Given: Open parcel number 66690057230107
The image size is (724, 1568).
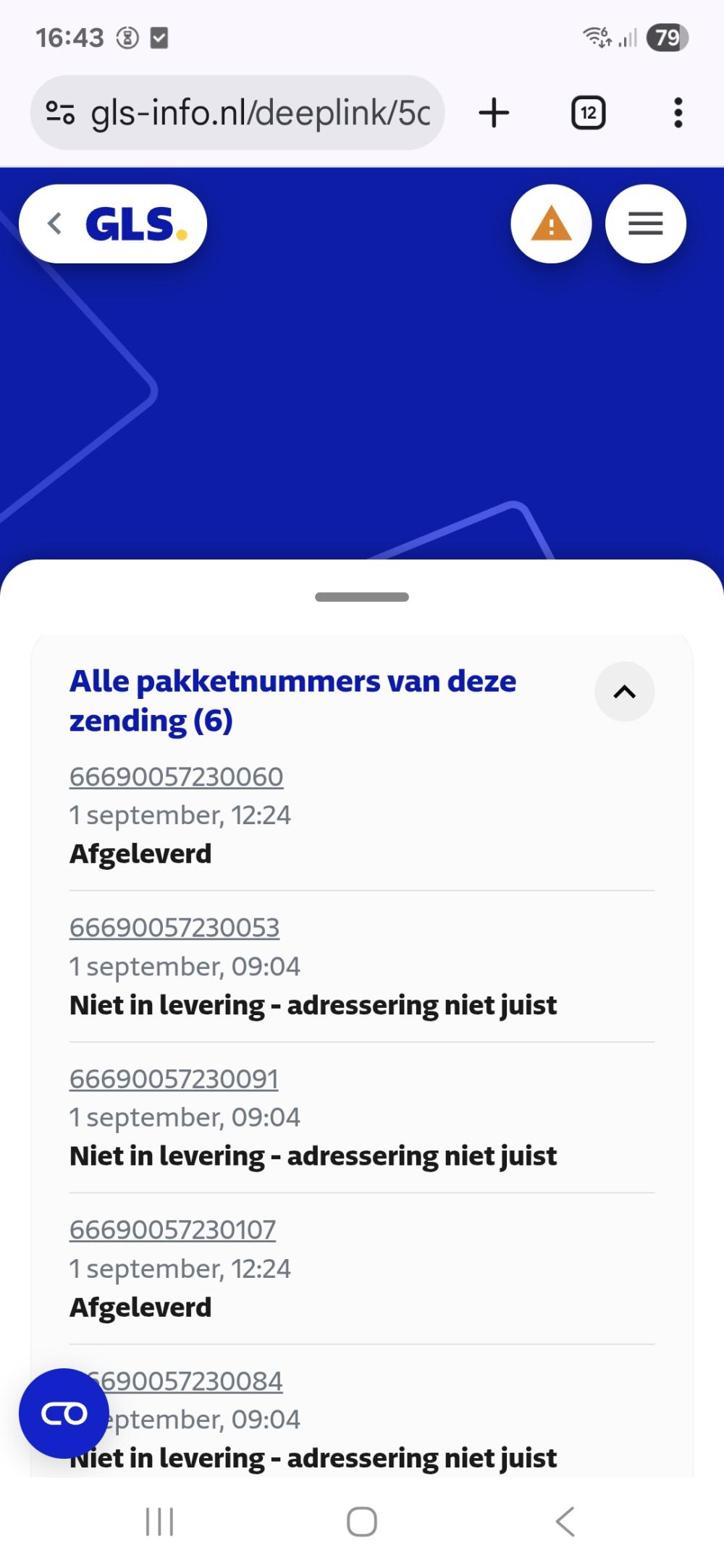Looking at the screenshot, I should (x=172, y=1229).
